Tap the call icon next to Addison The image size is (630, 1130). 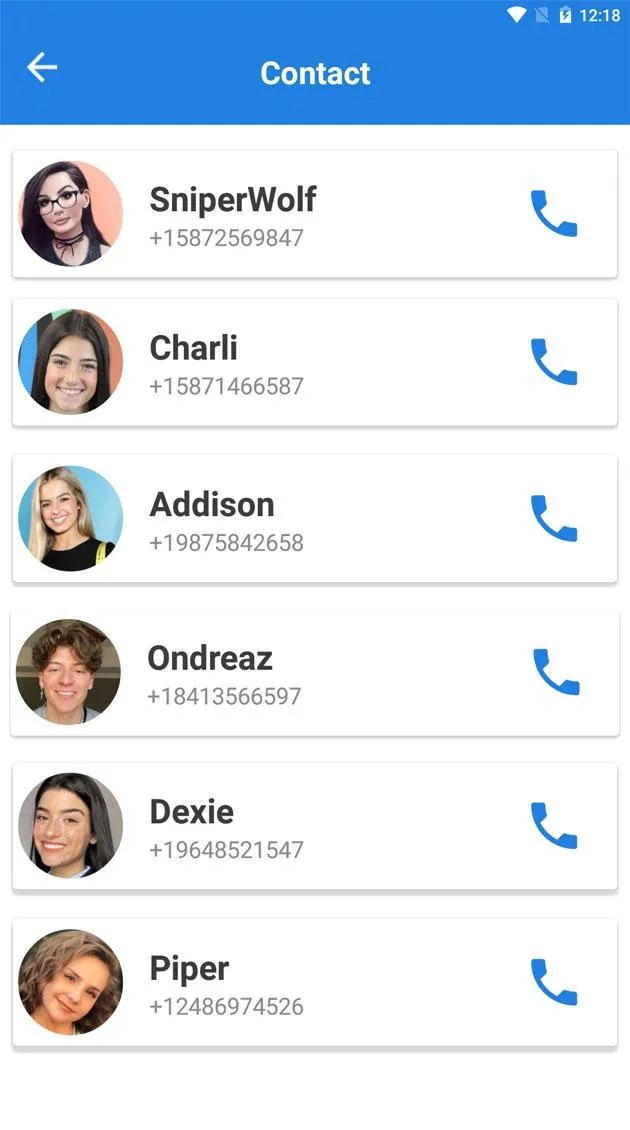[x=554, y=518]
